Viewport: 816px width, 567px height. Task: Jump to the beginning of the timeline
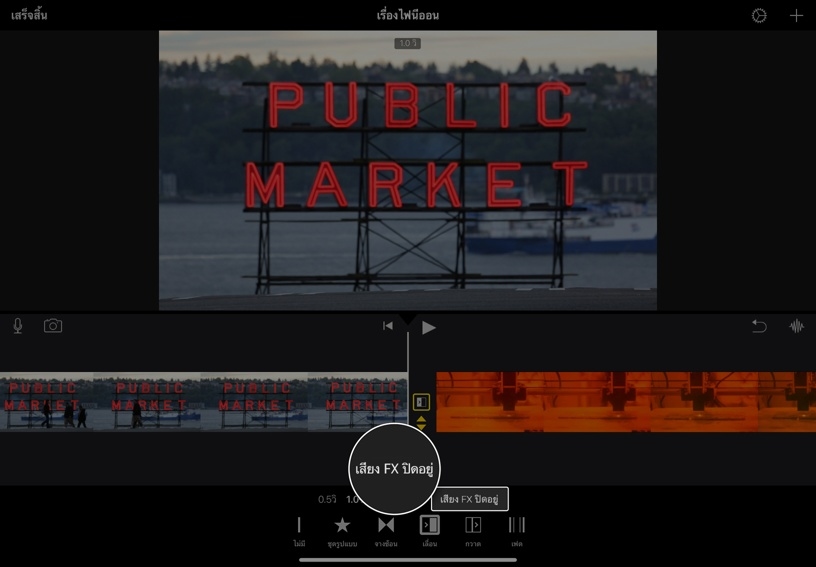[x=388, y=326]
